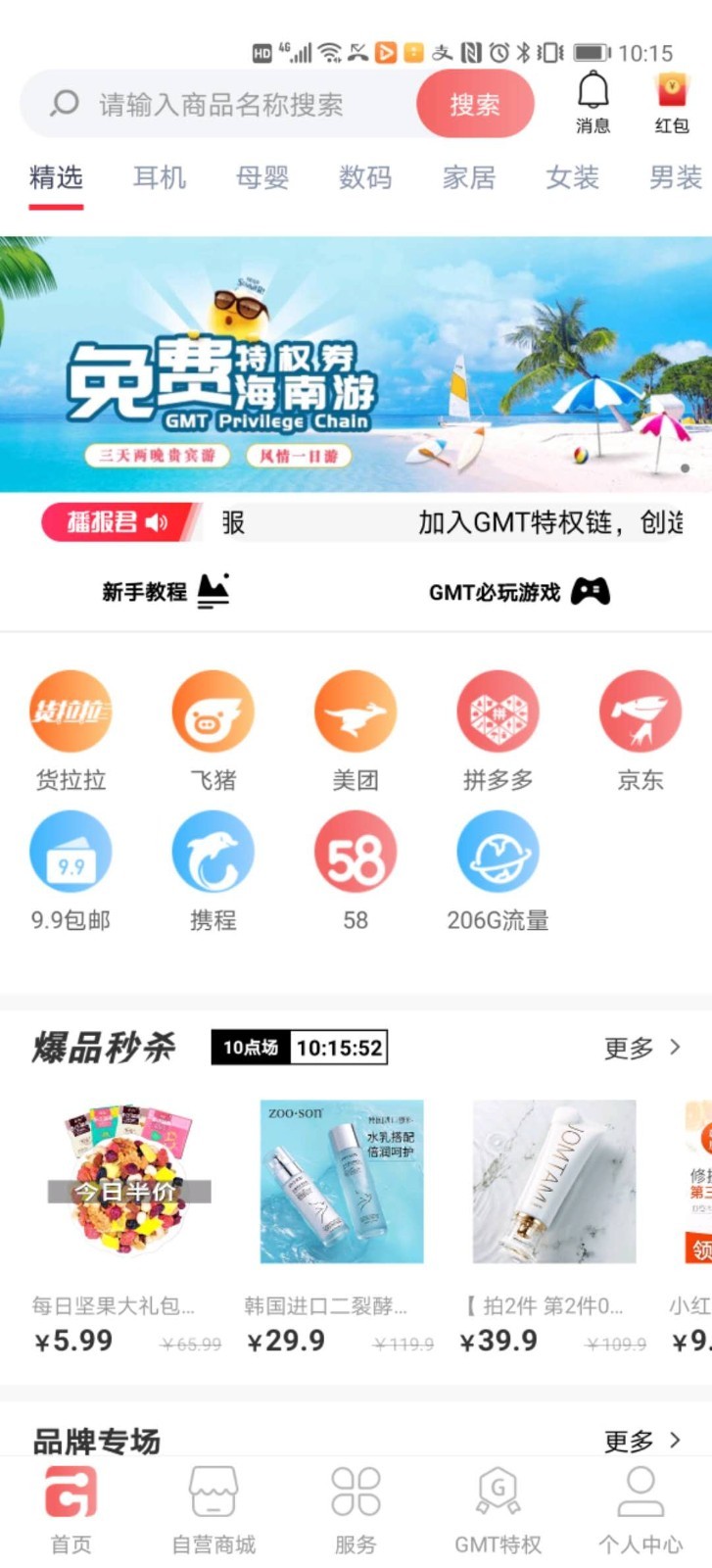
Task: Open 新手教程 beginner tutorial
Action: [x=165, y=591]
